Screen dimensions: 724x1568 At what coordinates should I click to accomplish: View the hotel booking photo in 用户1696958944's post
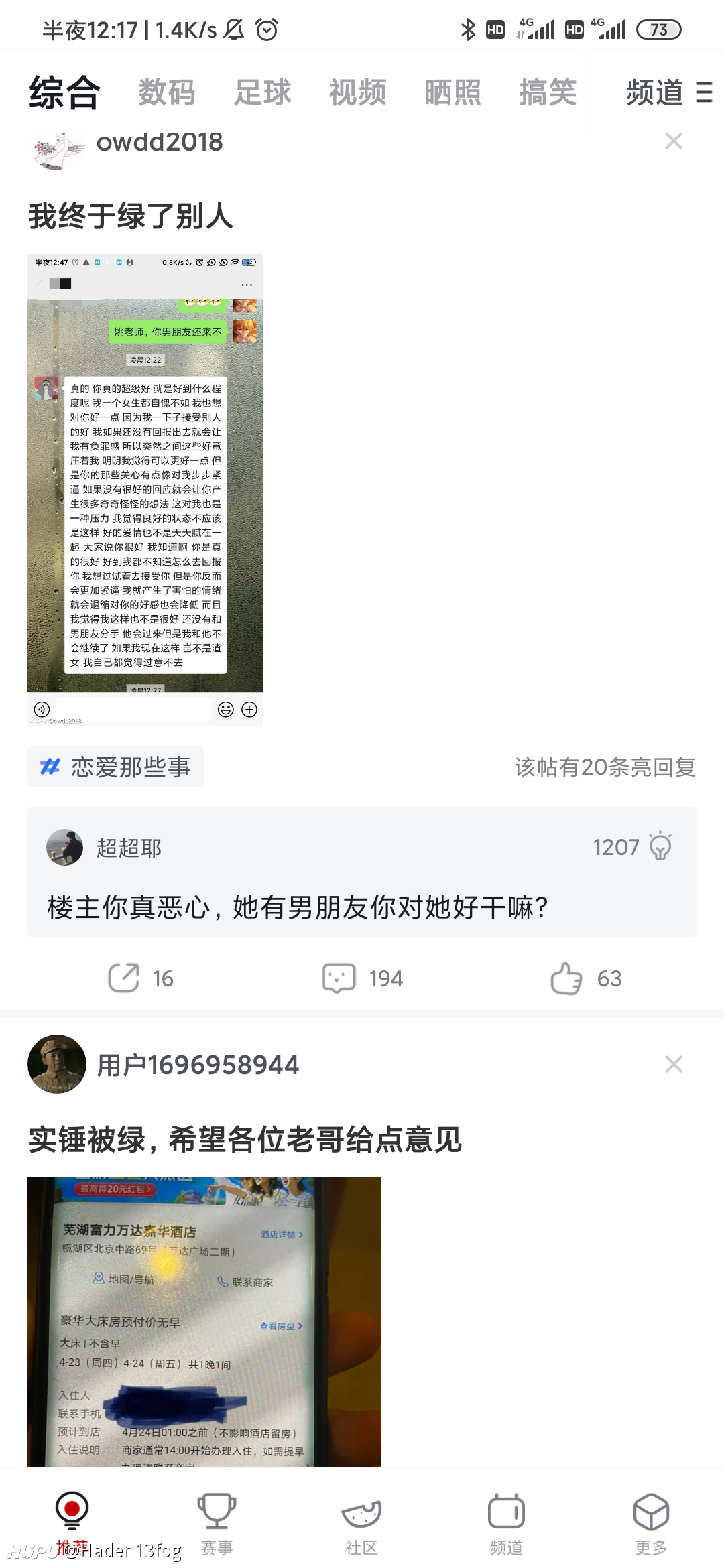(x=204, y=1322)
